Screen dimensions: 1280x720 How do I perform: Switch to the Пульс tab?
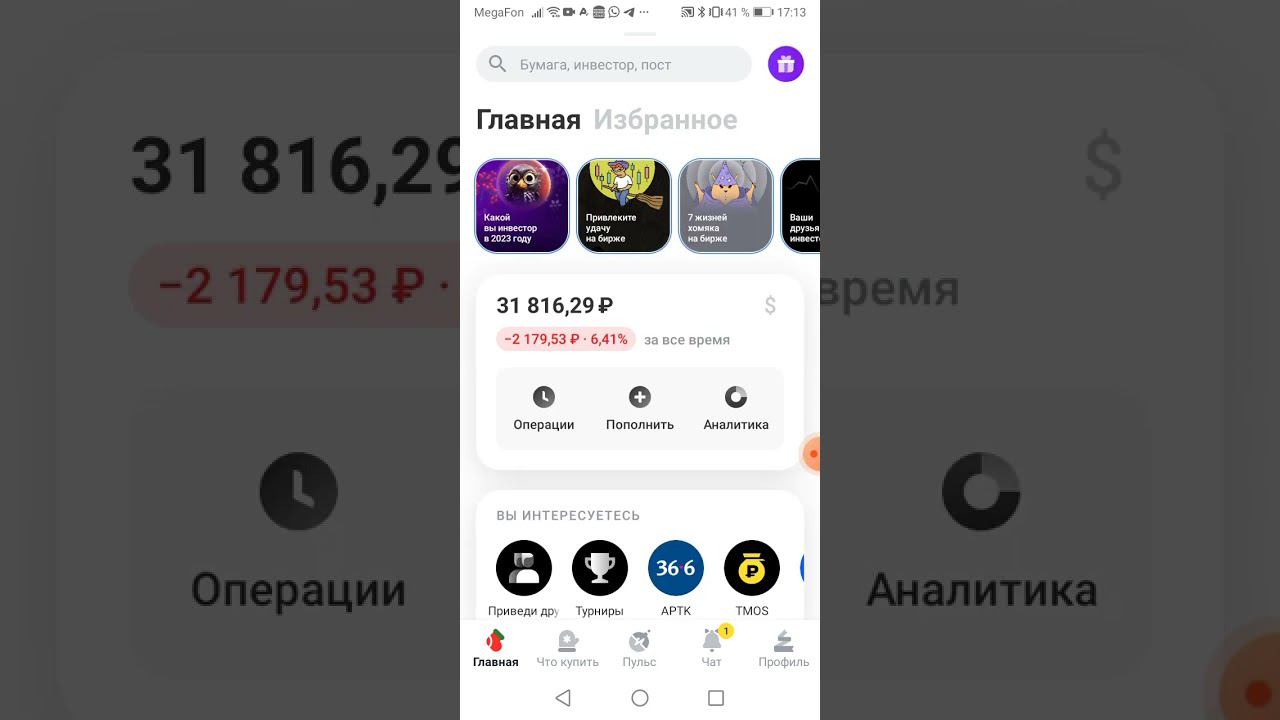click(x=640, y=648)
